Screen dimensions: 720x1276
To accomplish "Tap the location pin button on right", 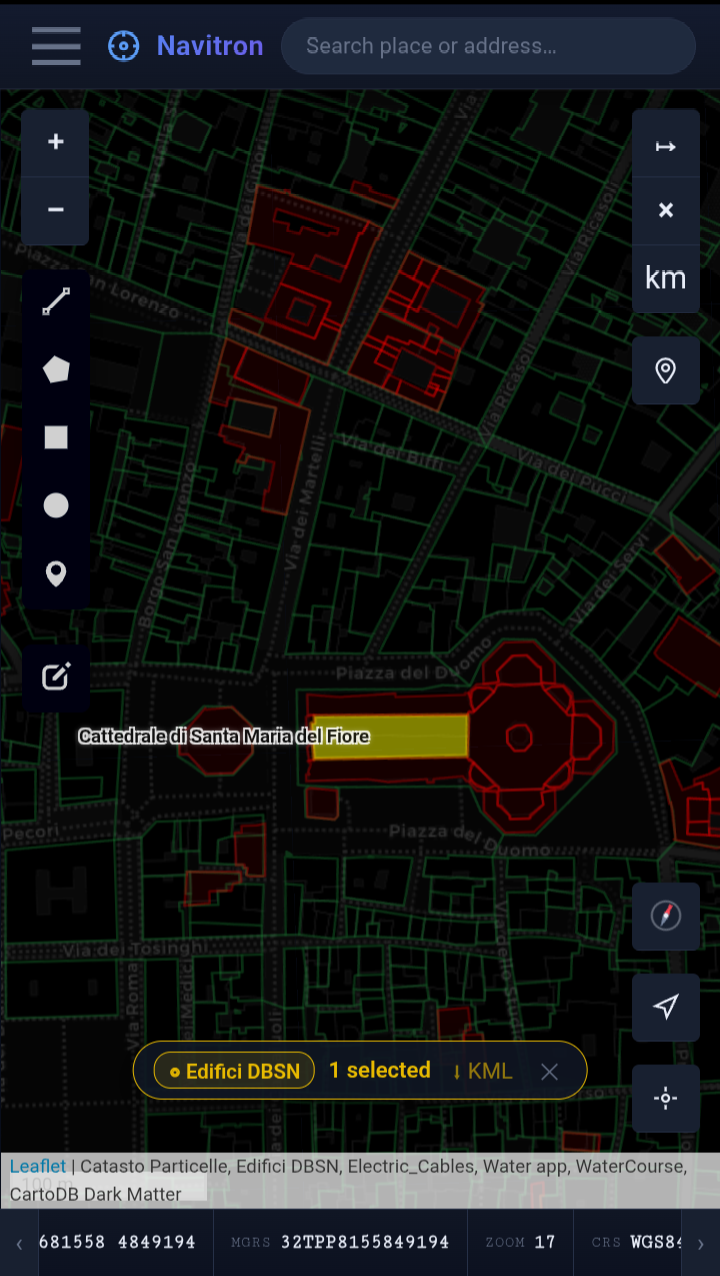I will [666, 371].
